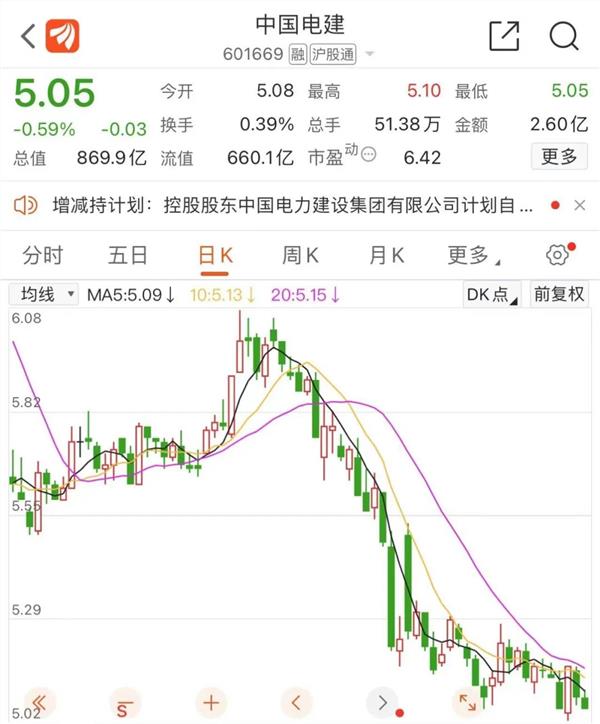Move chart to the previous candle
This screenshot has width=600, height=724.
click(x=296, y=699)
